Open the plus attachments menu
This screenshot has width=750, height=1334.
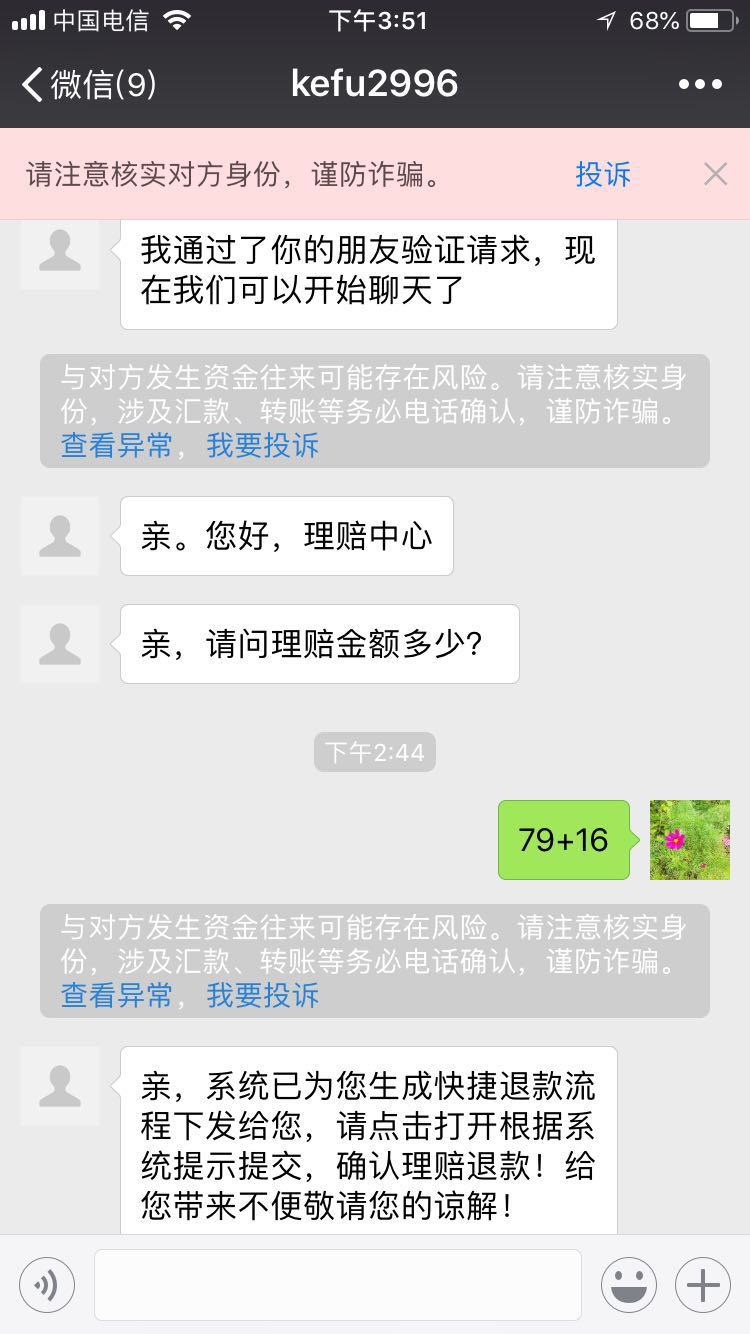pyautogui.click(x=703, y=1284)
